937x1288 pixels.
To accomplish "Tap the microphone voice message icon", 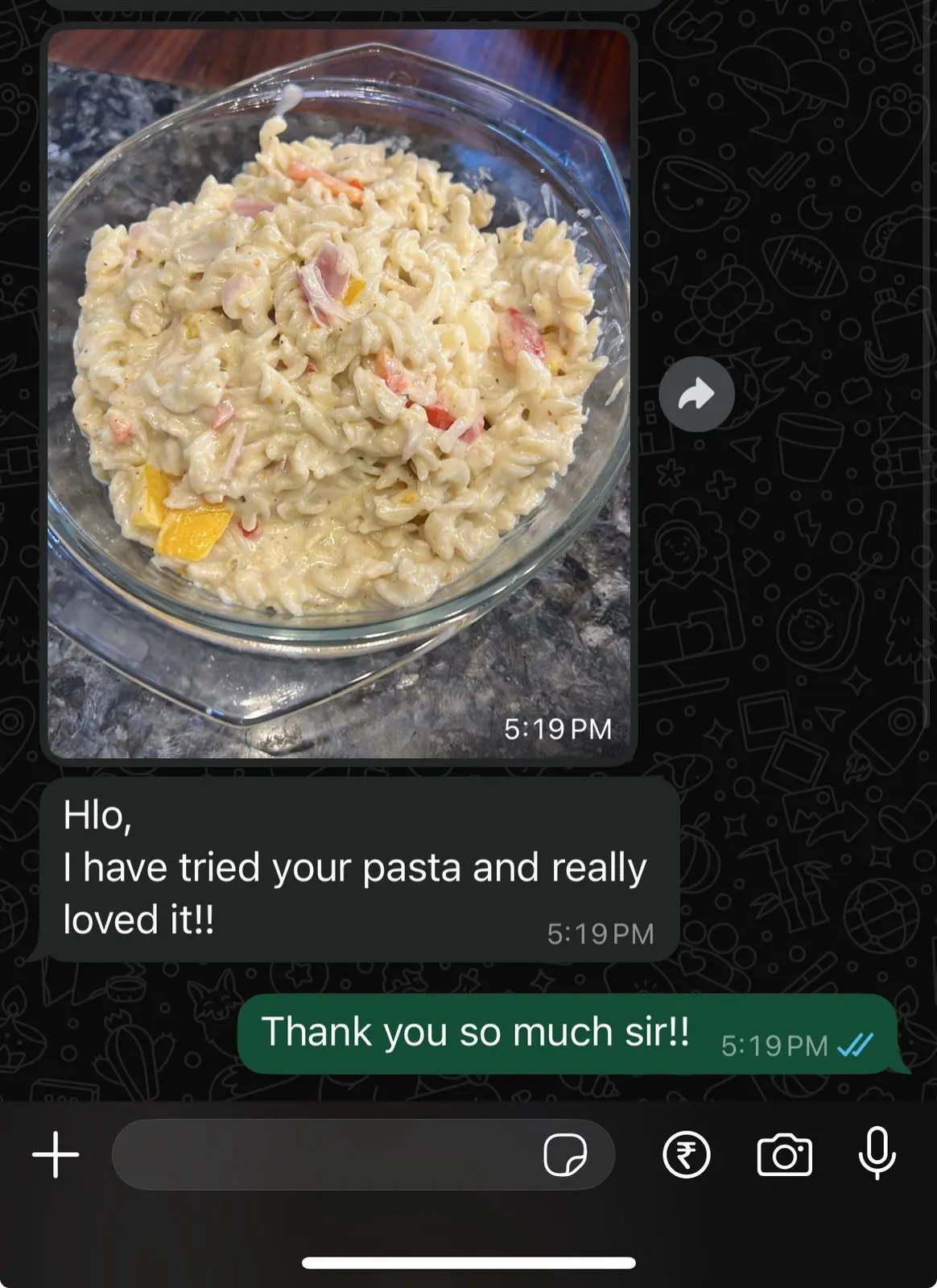I will click(x=877, y=1155).
